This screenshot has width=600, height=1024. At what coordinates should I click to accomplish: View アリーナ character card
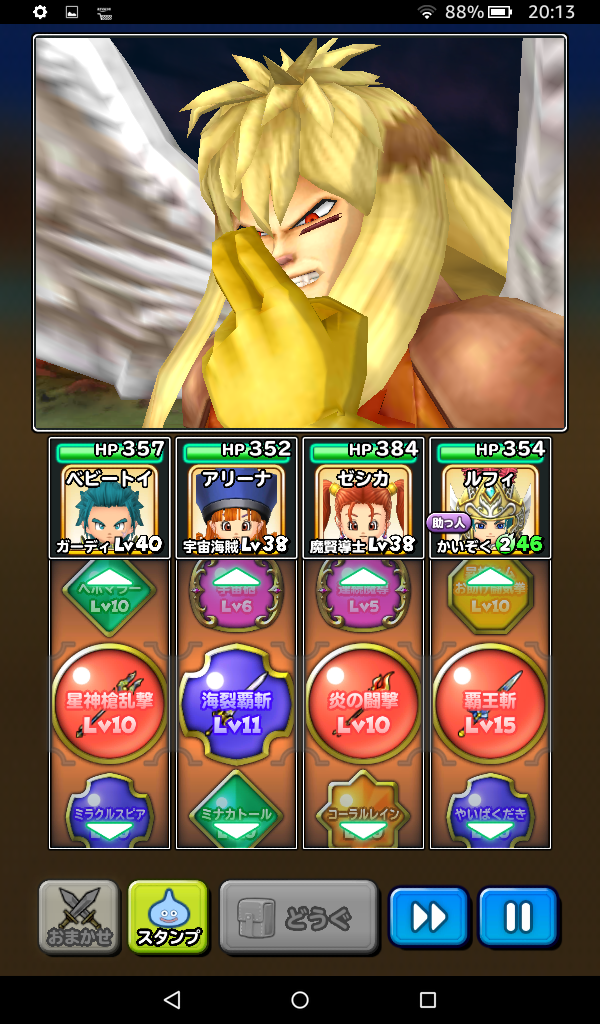tap(236, 498)
